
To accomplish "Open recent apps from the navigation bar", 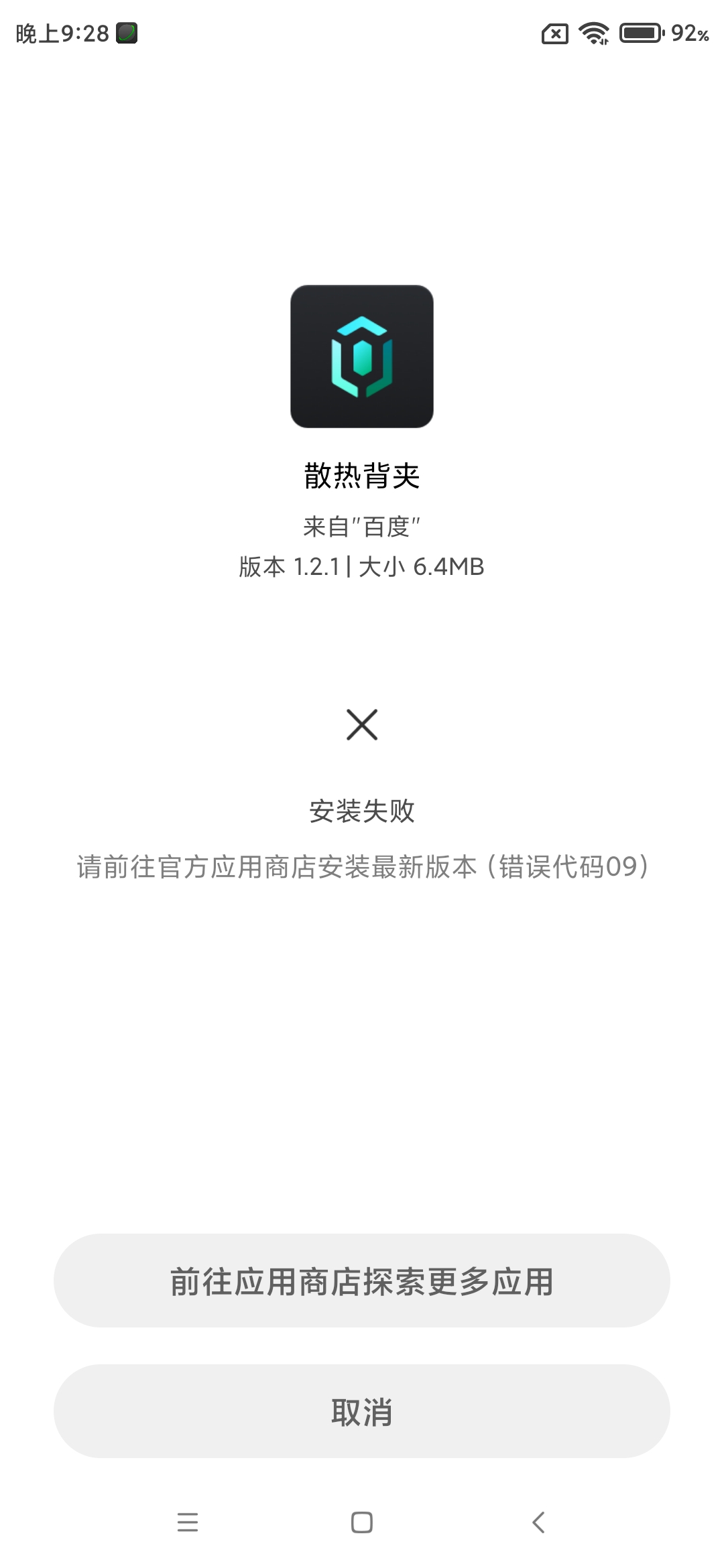I will [188, 1522].
